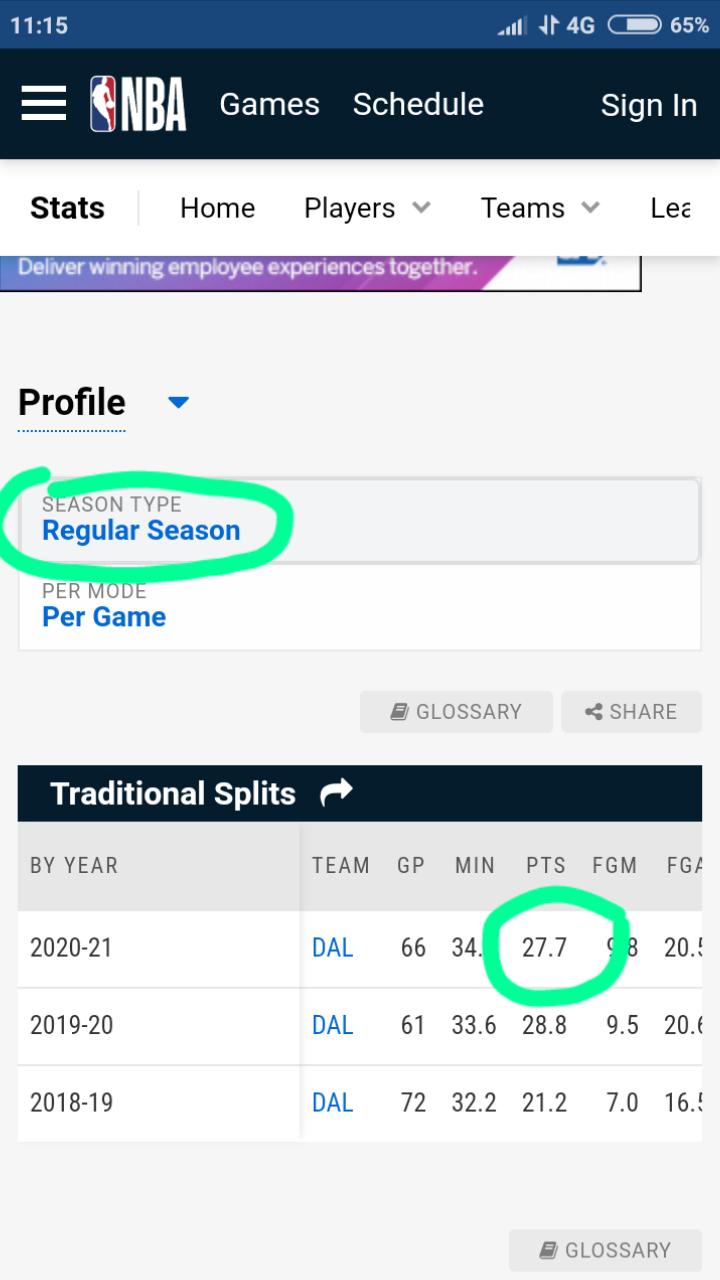Go to the Games section
The width and height of the screenshot is (720, 1280).
point(269,104)
